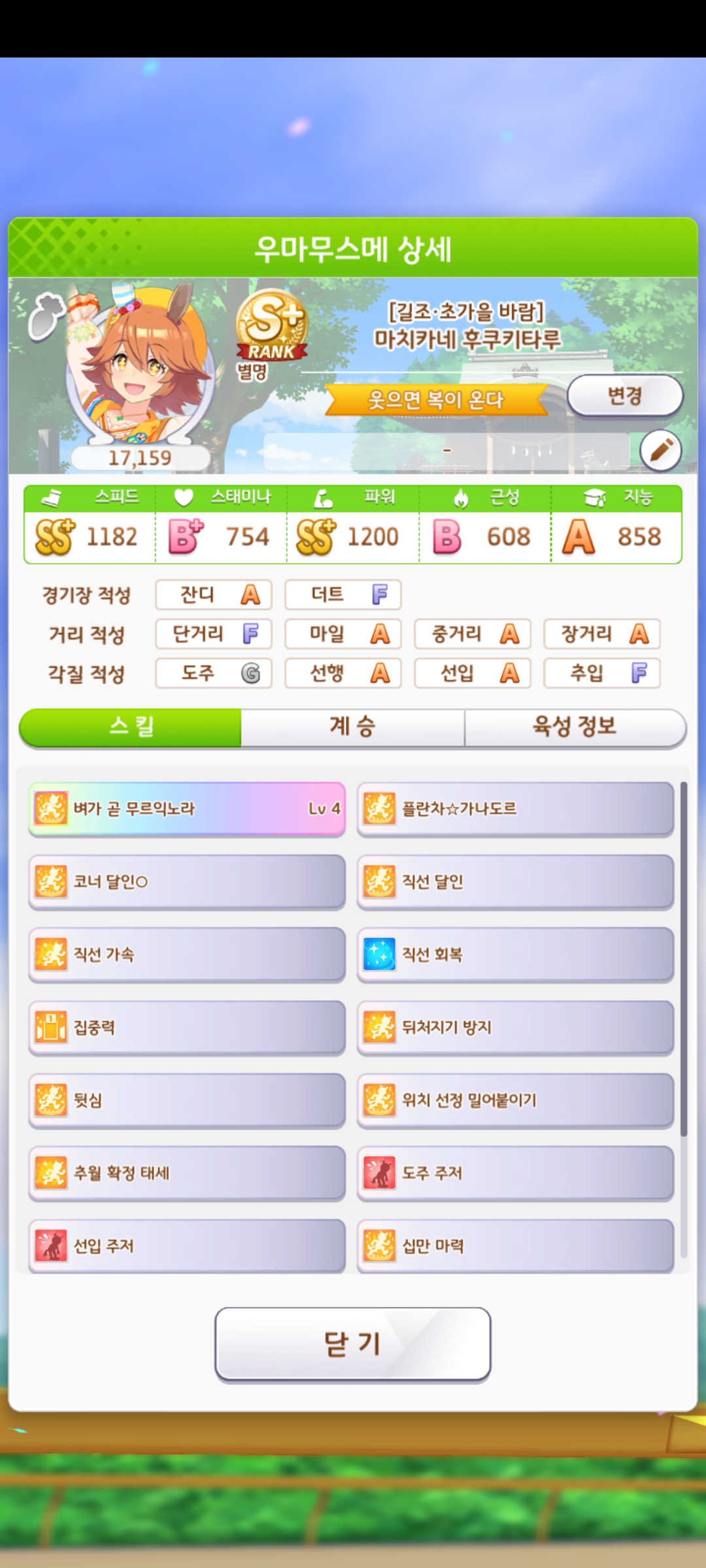Screen dimensions: 706x1568
Task: Tap the 변경 button to change nickname
Action: [624, 396]
